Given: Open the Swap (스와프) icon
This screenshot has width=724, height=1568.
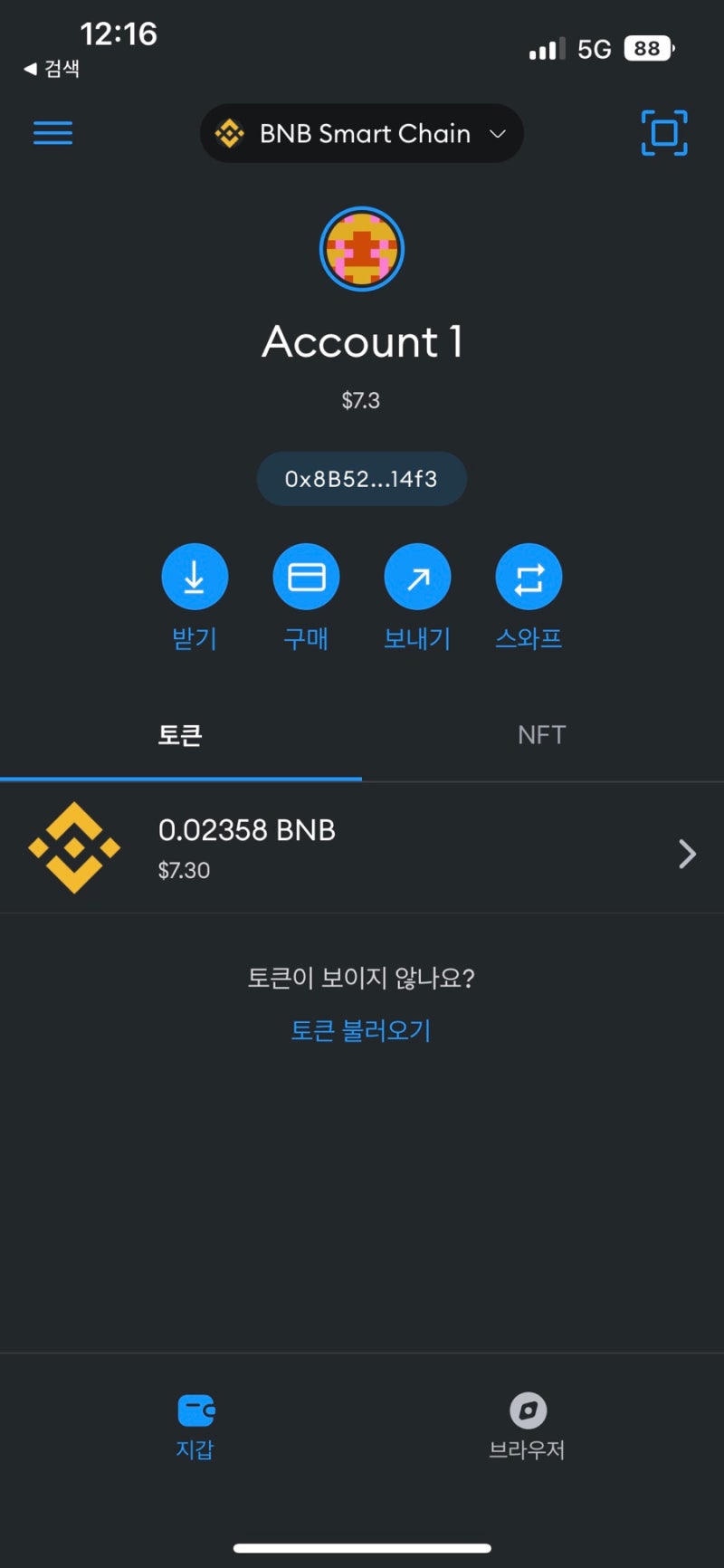Looking at the screenshot, I should (x=529, y=576).
